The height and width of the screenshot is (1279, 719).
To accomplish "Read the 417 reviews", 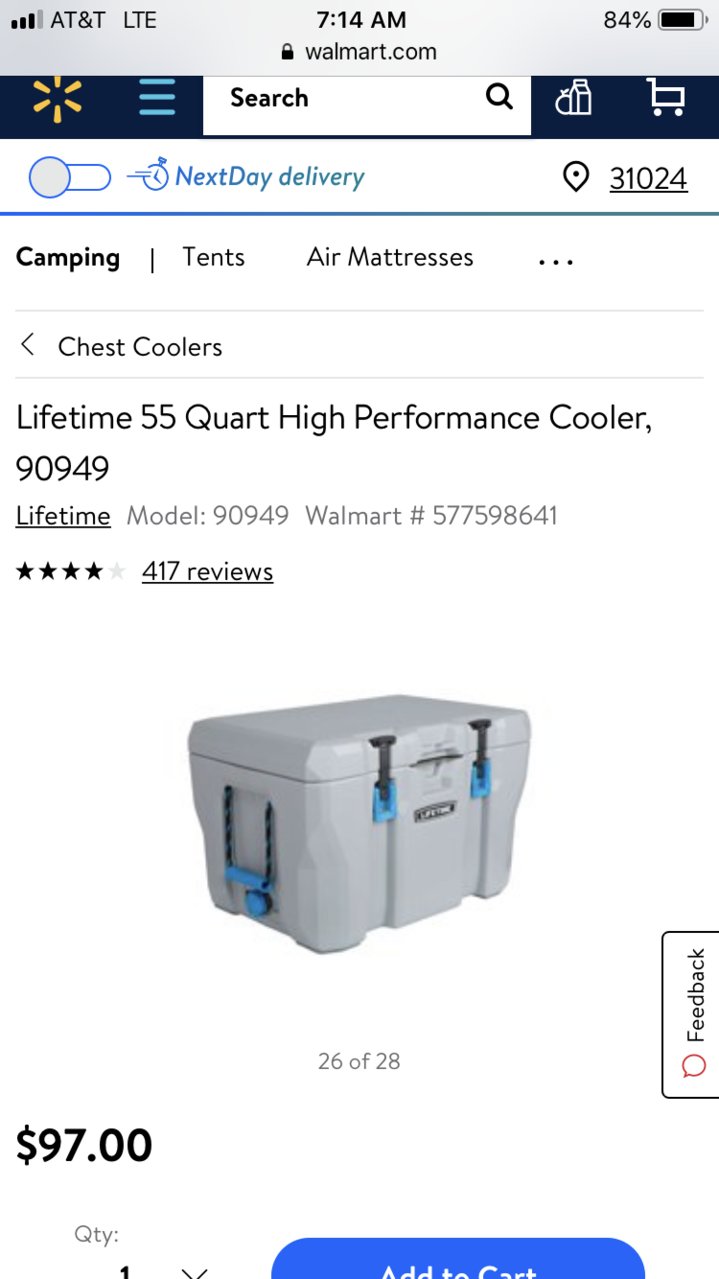I will 207,571.
